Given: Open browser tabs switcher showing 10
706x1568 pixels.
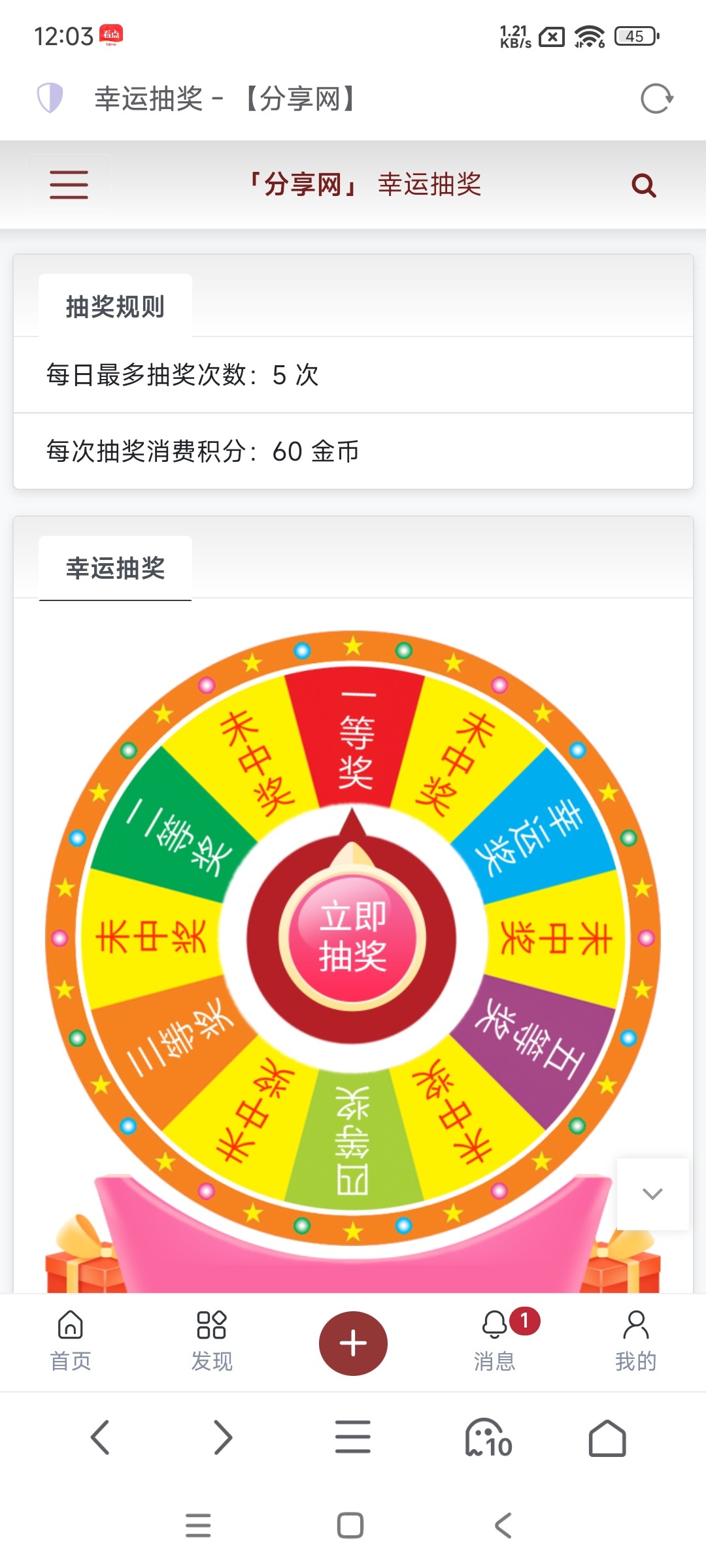Looking at the screenshot, I should tap(488, 1439).
